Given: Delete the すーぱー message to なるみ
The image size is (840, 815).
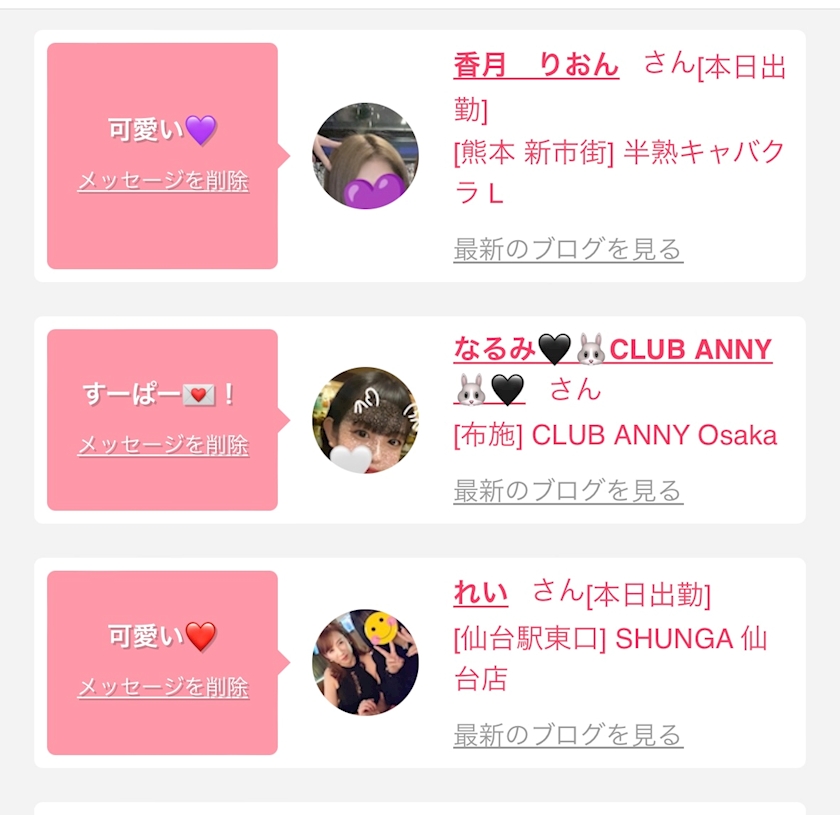Looking at the screenshot, I should 163,445.
